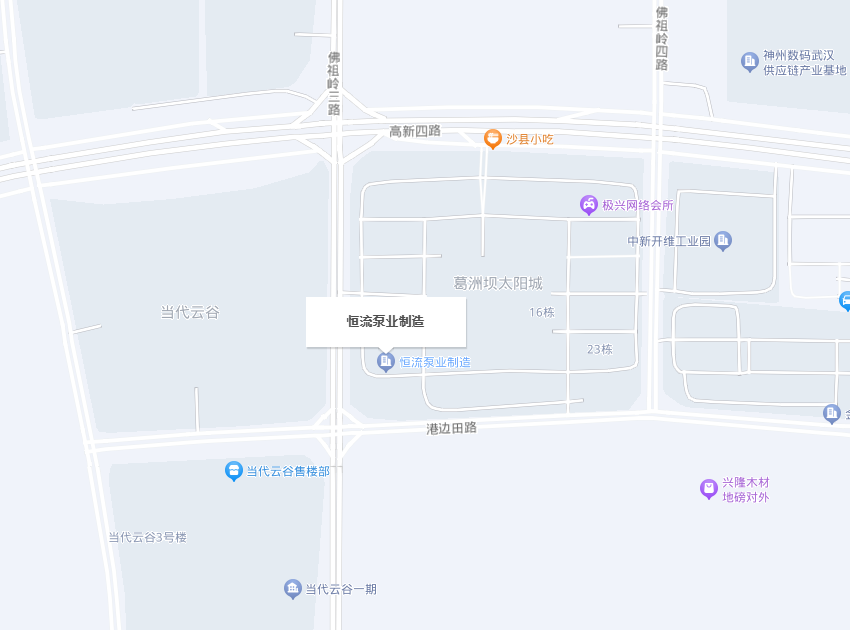Select the 沙县小吃 restaurant marker
This screenshot has height=630, width=850.
tap(492, 139)
